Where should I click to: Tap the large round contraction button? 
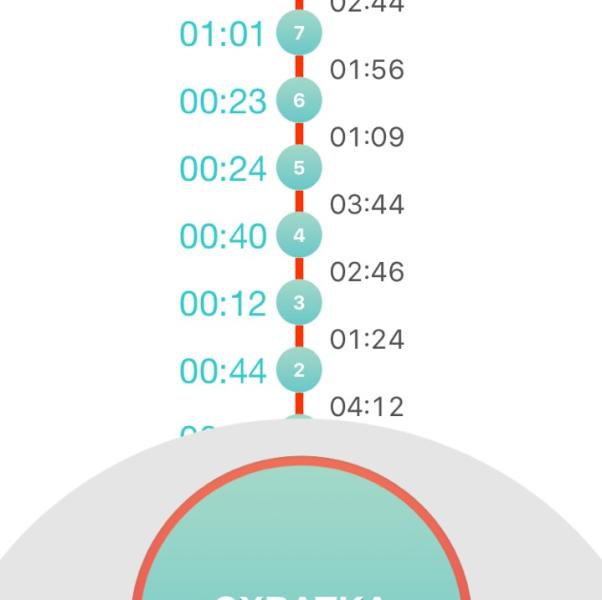click(x=301, y=529)
